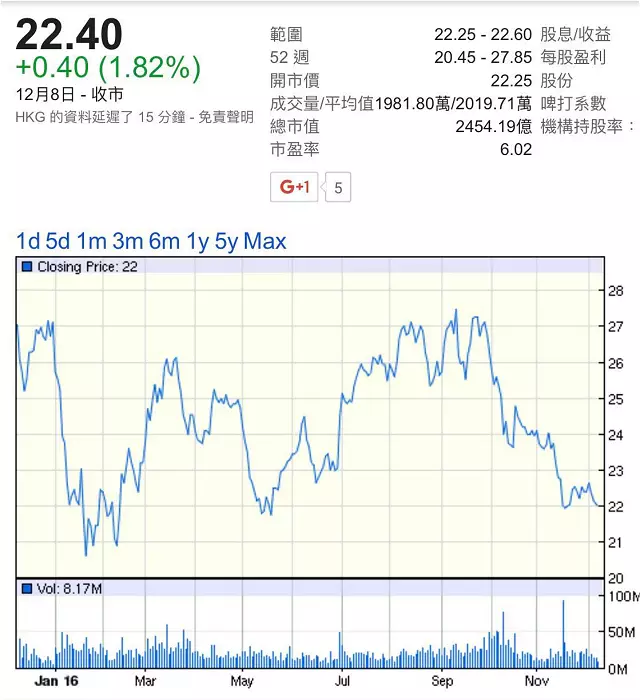Set the chart to 1y
Screen dimensions: 640x700
click(198, 241)
